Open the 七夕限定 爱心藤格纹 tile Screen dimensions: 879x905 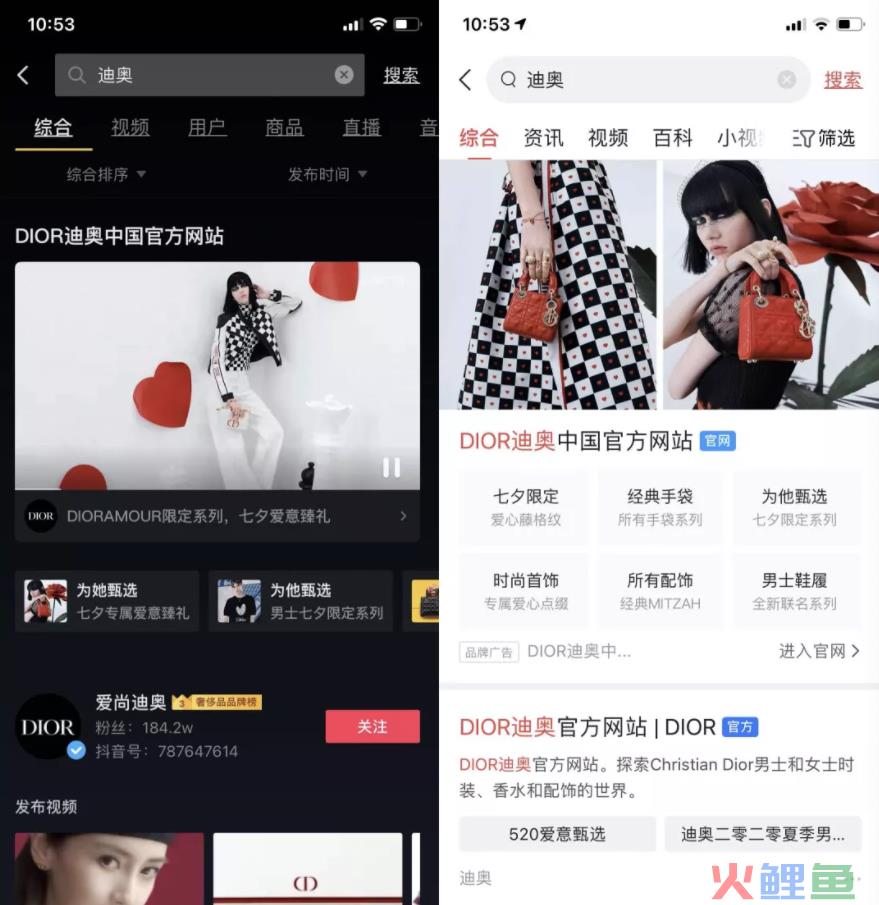coord(525,507)
